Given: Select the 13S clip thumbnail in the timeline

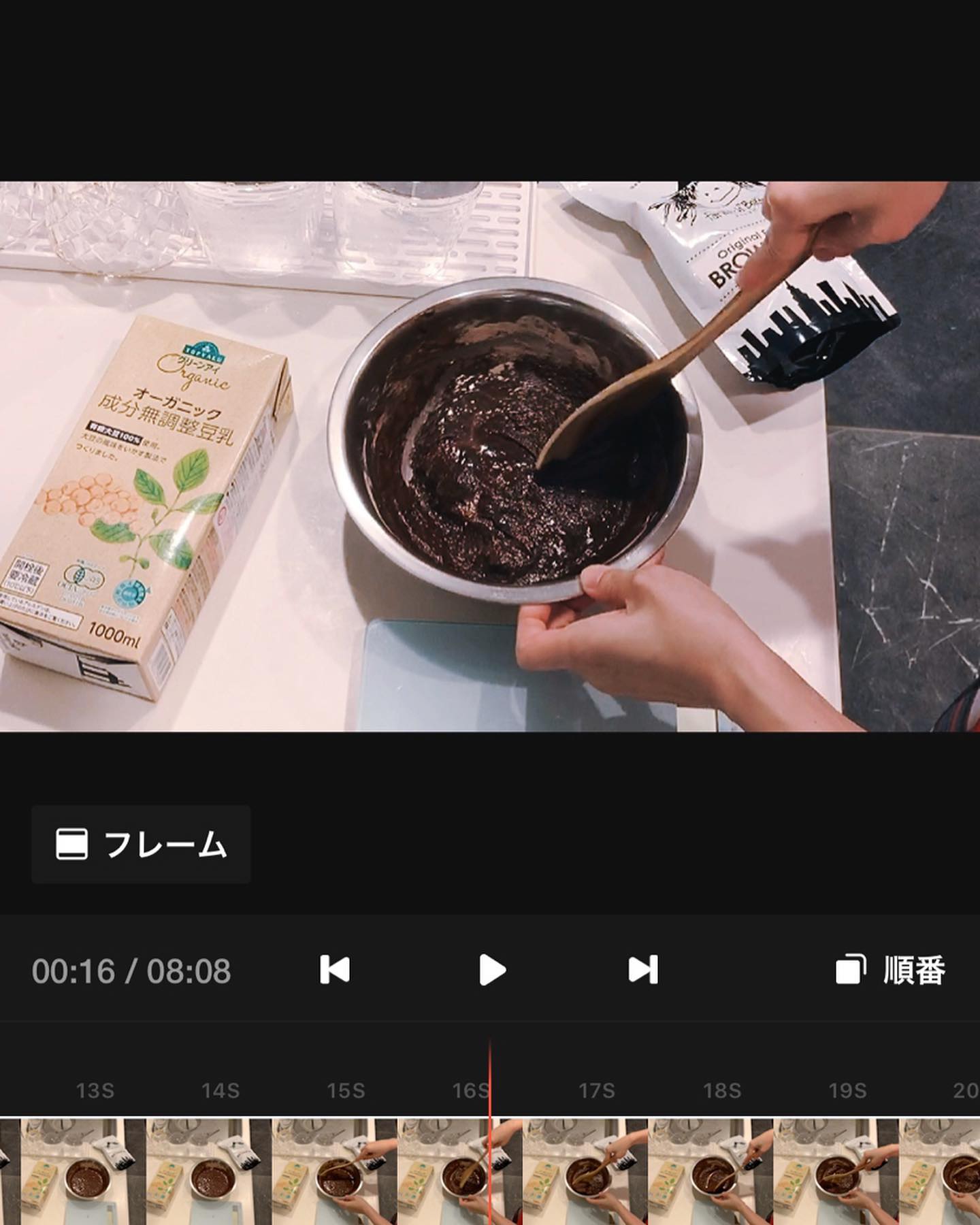Looking at the screenshot, I should [83, 1171].
